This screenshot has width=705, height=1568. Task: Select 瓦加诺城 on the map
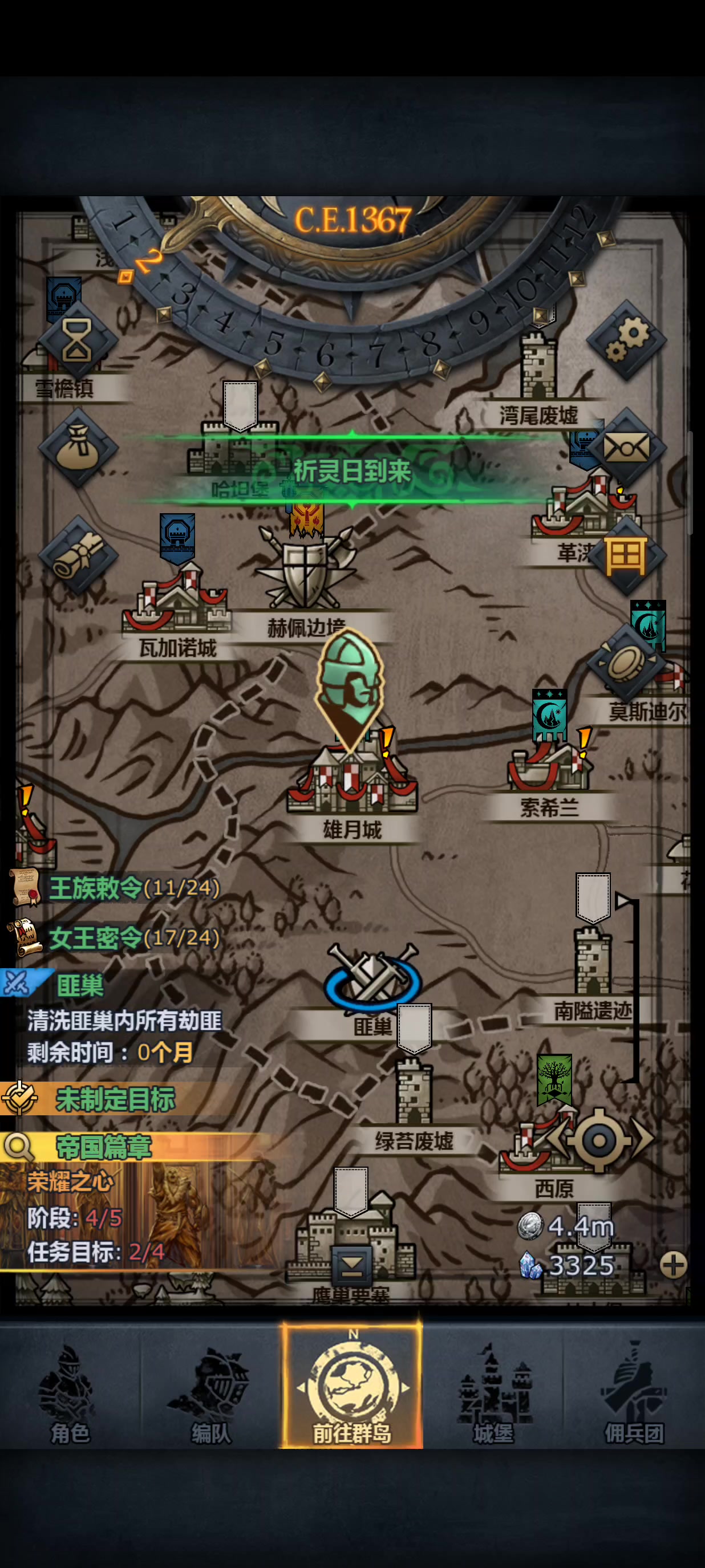point(177,603)
